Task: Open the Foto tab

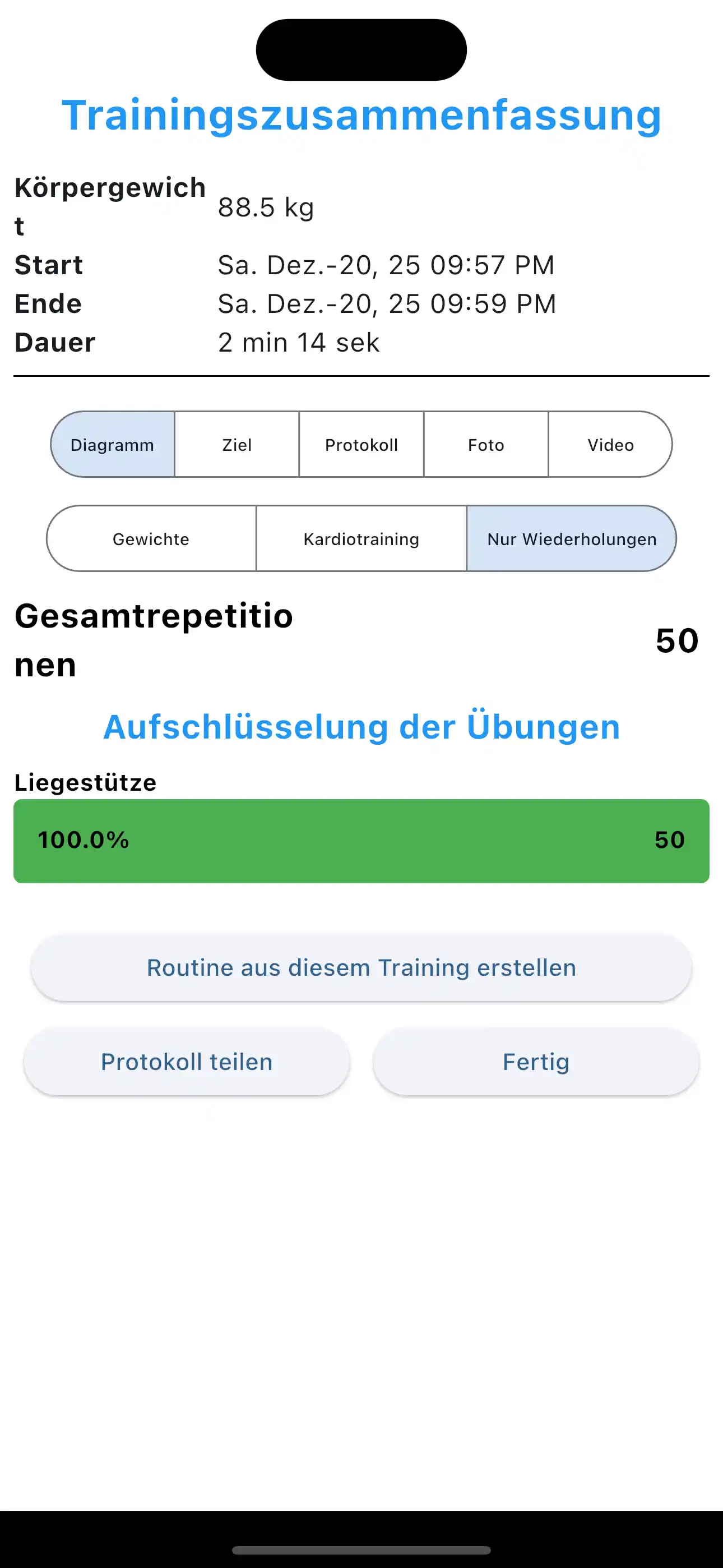Action: pos(486,445)
